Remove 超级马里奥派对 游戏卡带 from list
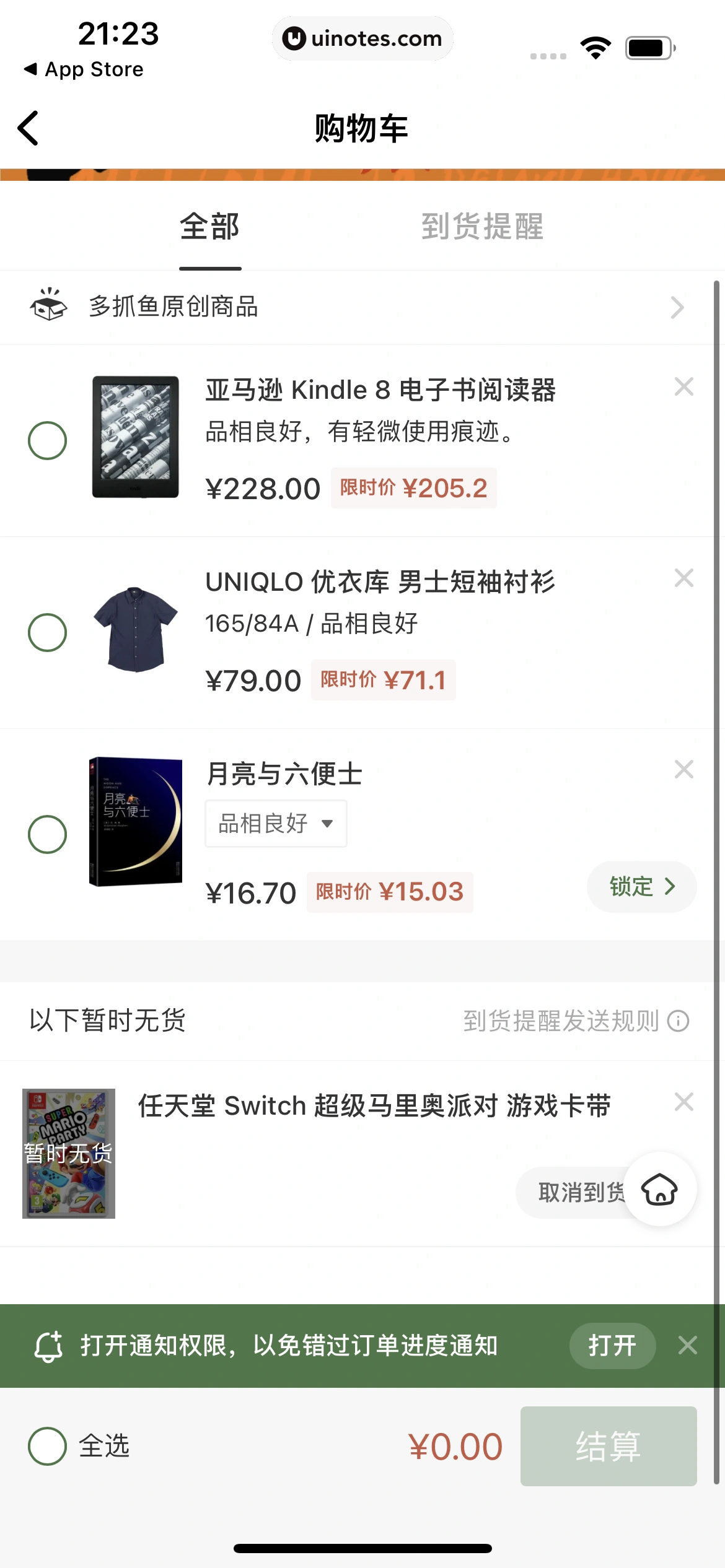The width and height of the screenshot is (725, 1568). (x=683, y=1102)
